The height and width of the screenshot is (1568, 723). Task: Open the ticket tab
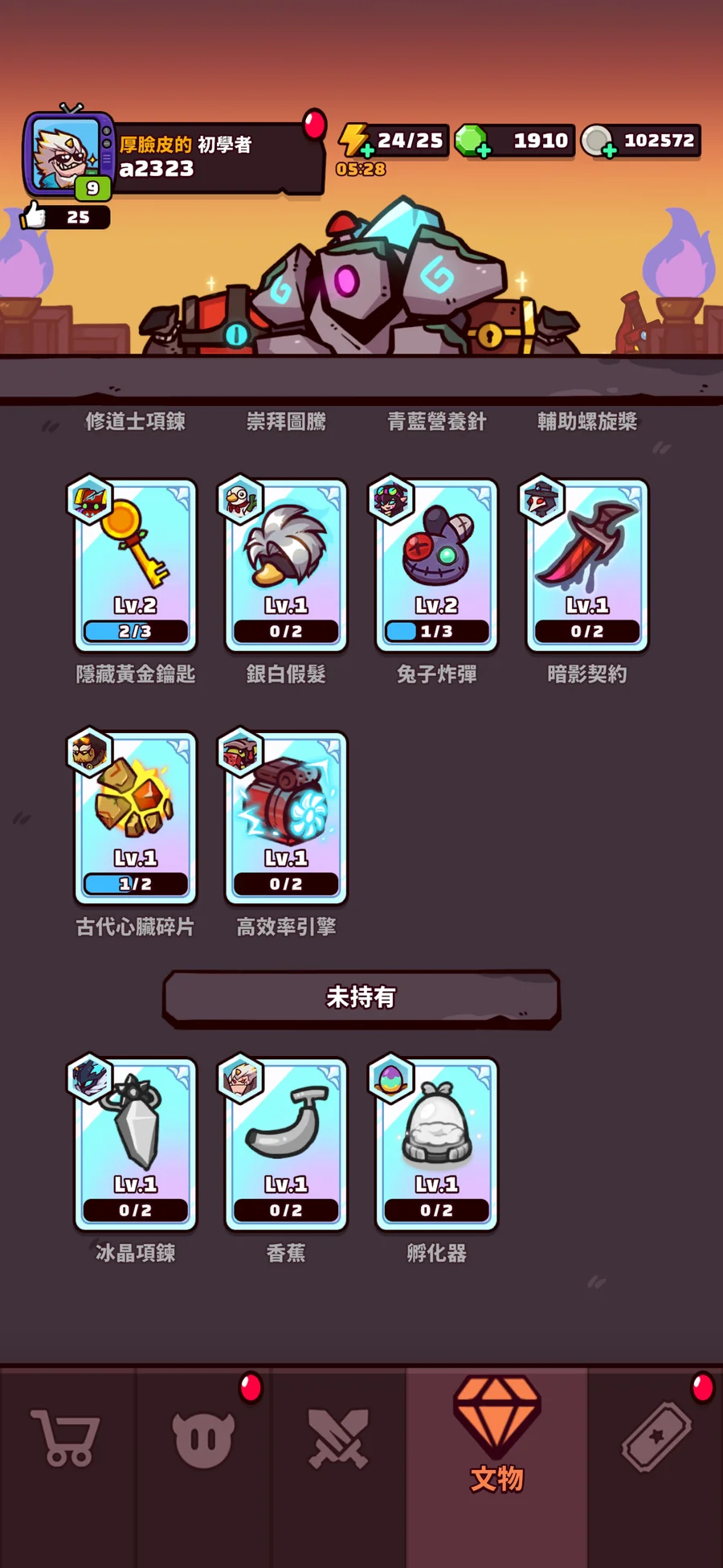coord(656,1439)
